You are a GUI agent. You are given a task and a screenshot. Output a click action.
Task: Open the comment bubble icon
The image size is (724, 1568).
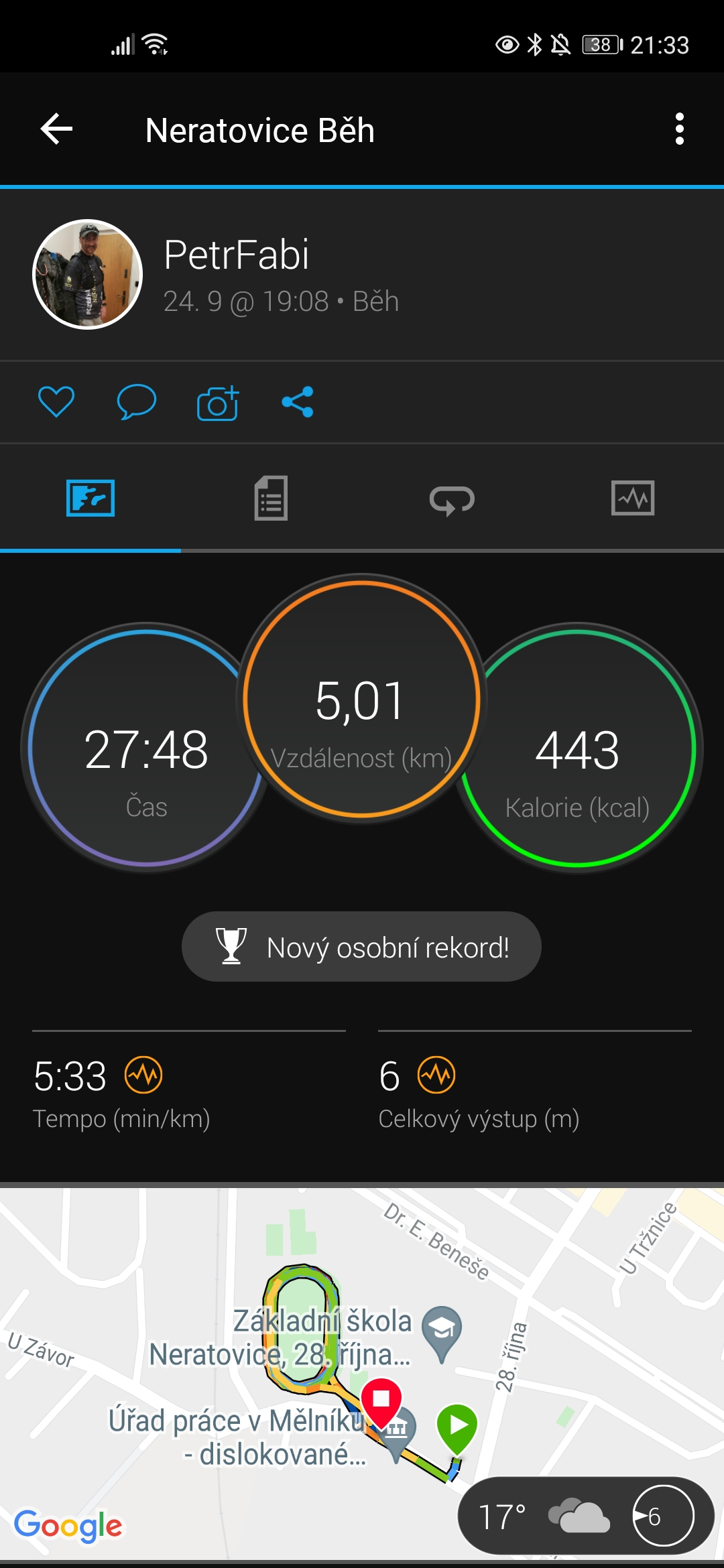(136, 402)
